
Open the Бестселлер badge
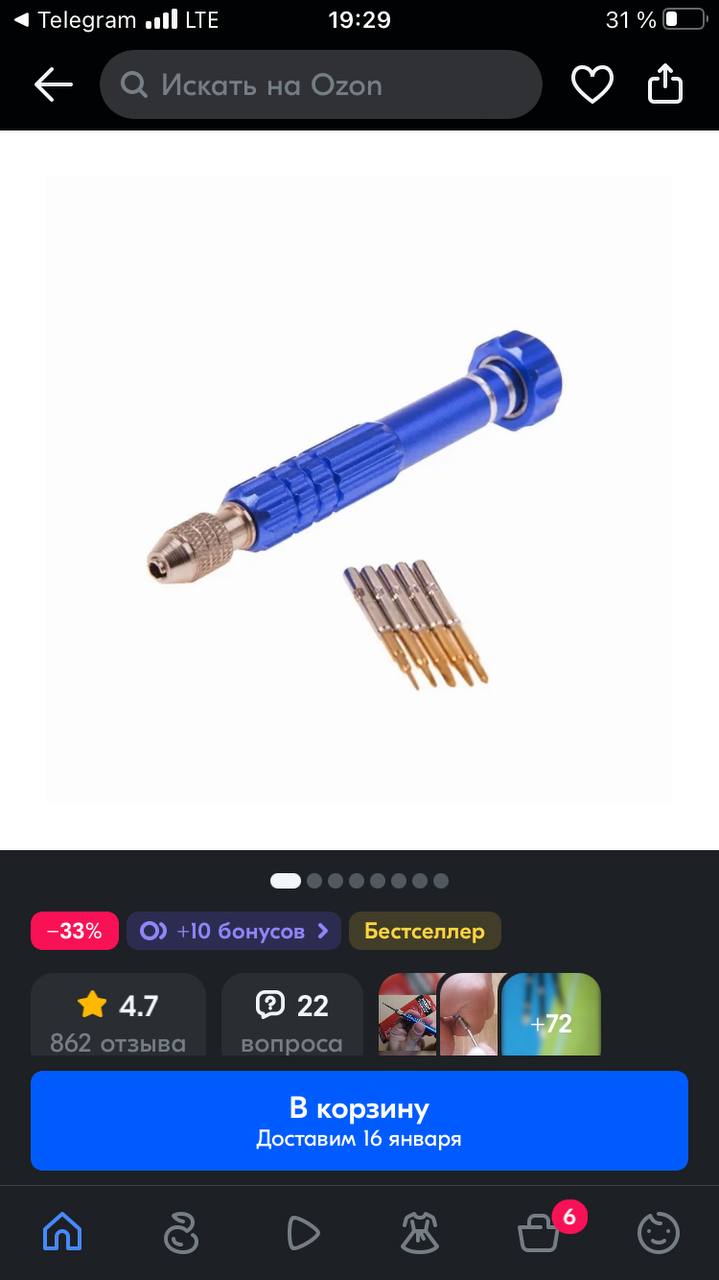[424, 931]
